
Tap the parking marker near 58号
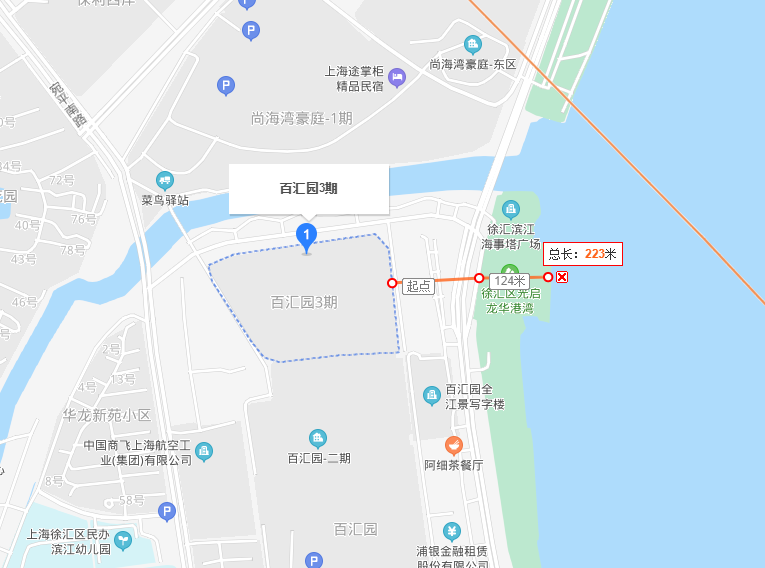(167, 512)
